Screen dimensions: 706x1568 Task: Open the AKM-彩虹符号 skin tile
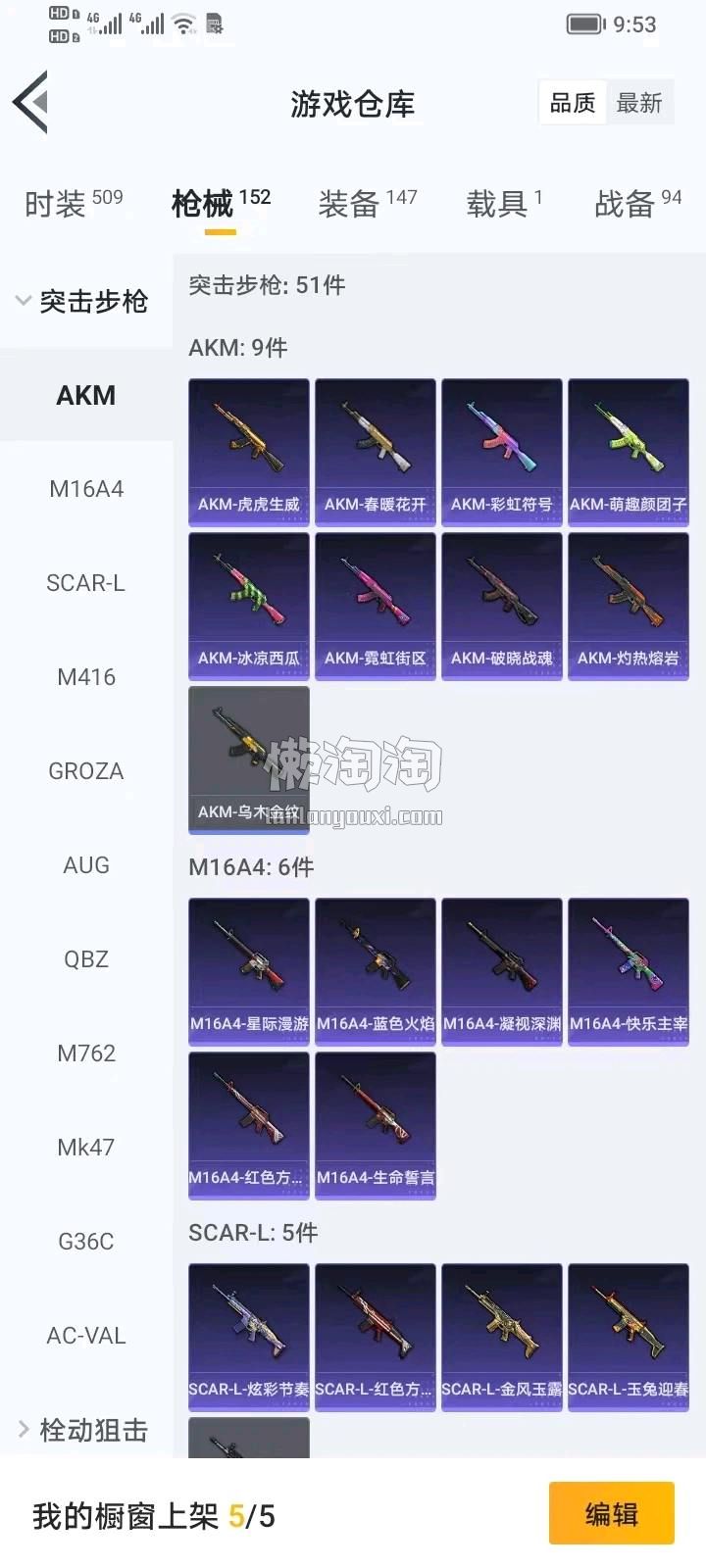[x=502, y=451]
